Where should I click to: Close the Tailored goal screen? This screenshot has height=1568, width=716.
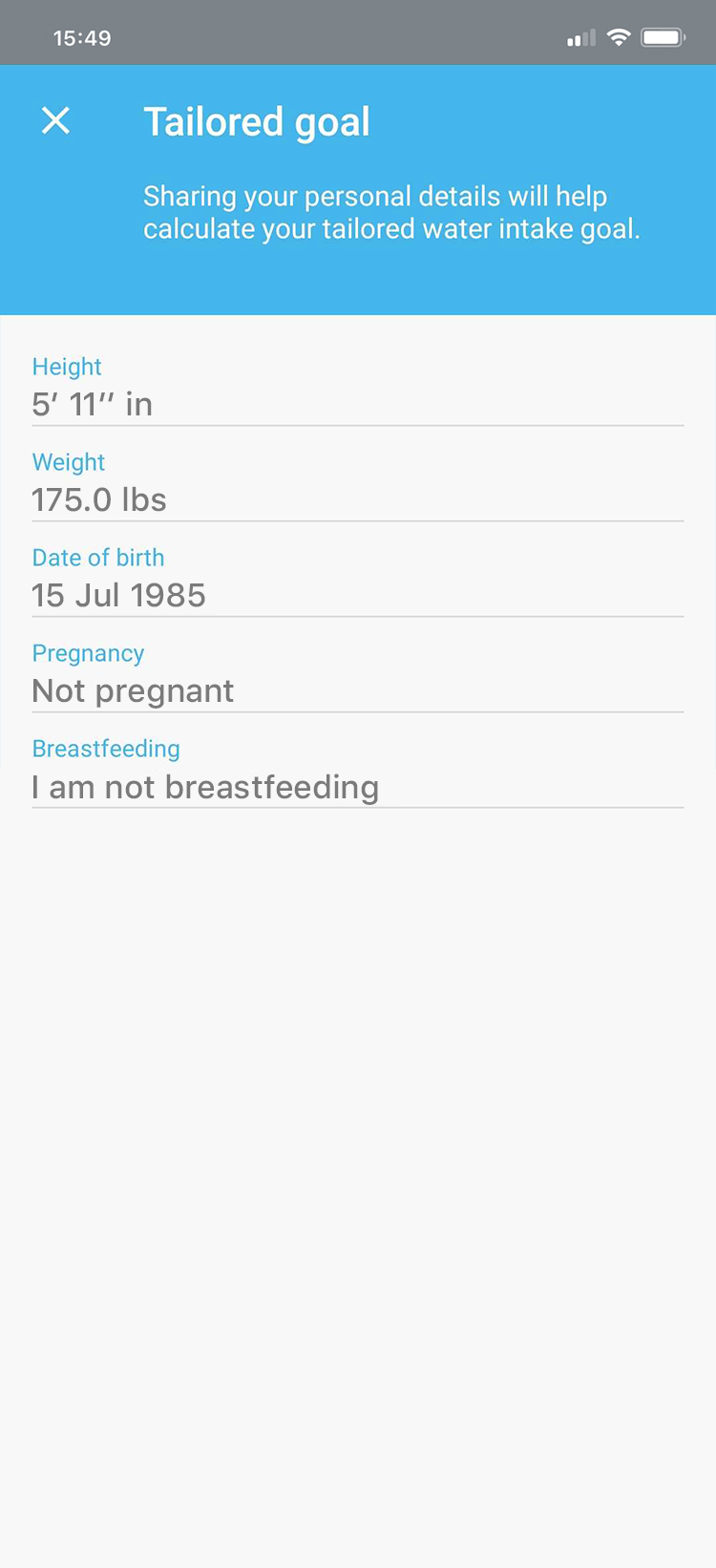[x=56, y=120]
